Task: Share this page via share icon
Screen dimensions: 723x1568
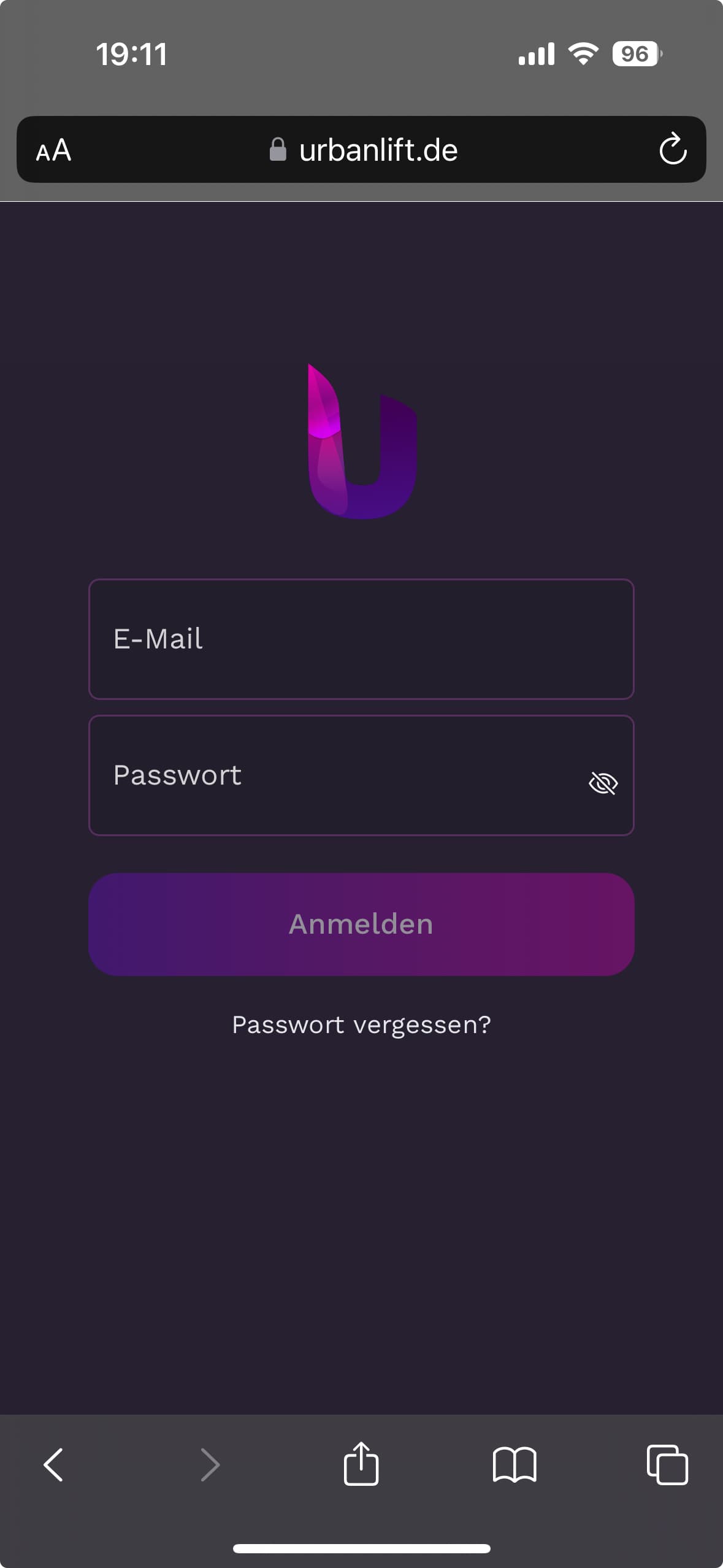Action: coord(361,1464)
